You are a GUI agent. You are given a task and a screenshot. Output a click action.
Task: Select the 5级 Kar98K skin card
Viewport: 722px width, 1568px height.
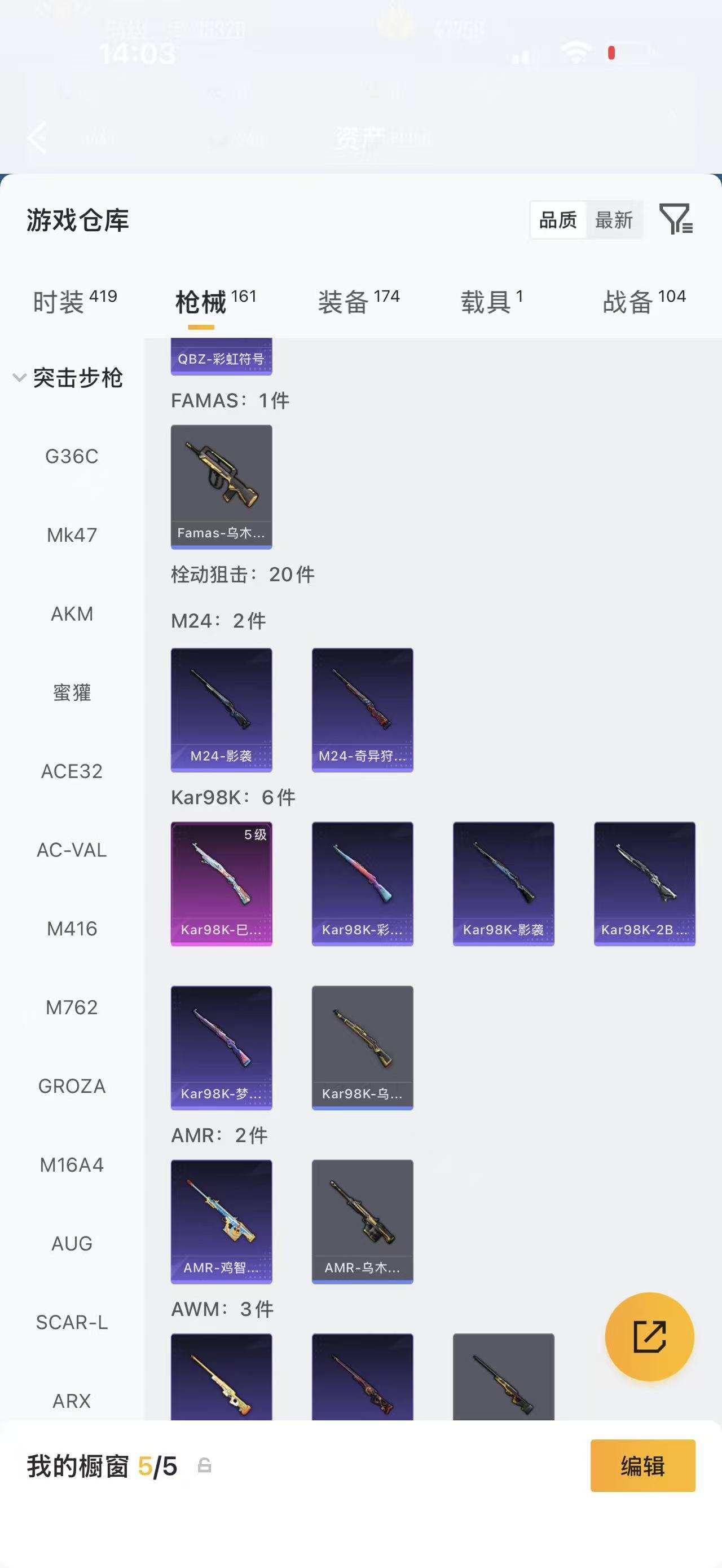click(222, 885)
